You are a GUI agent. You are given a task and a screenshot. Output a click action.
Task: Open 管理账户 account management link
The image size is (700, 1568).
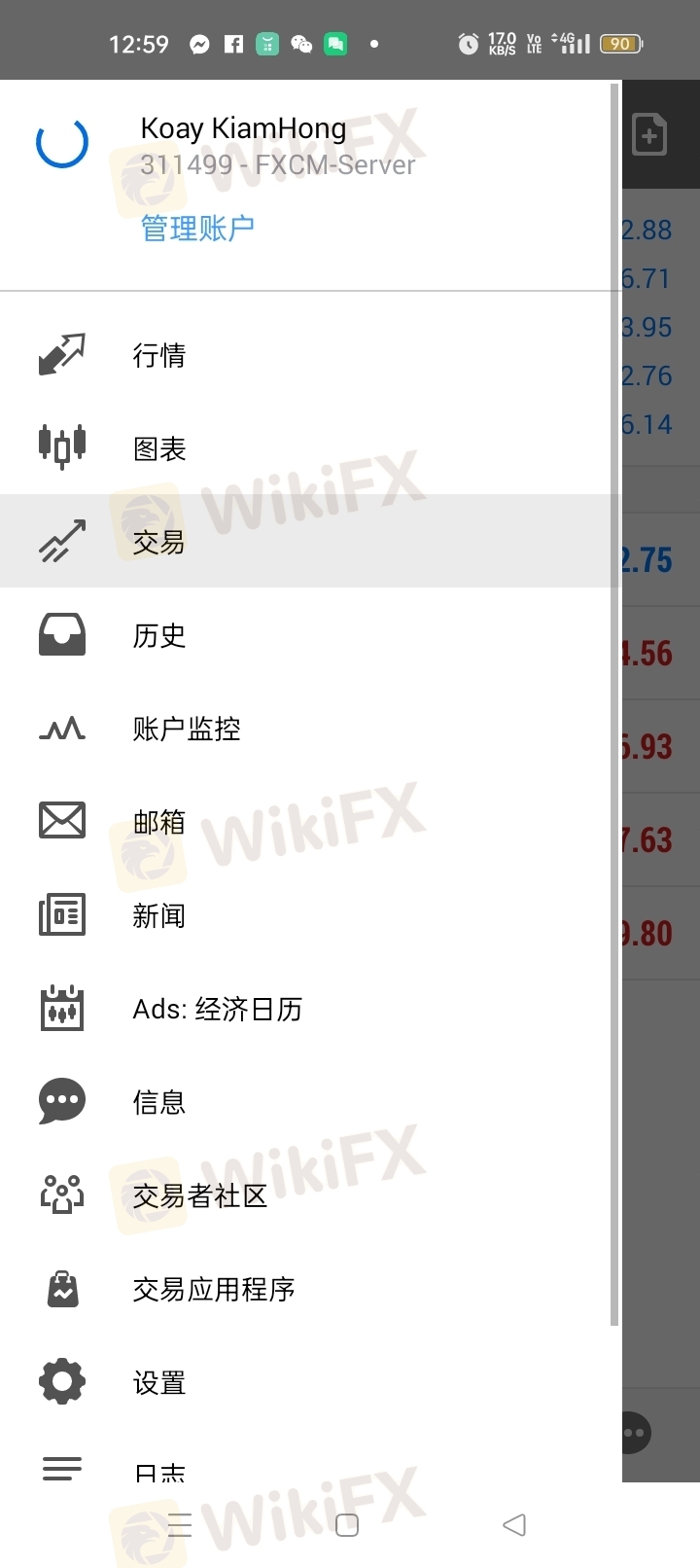197,229
